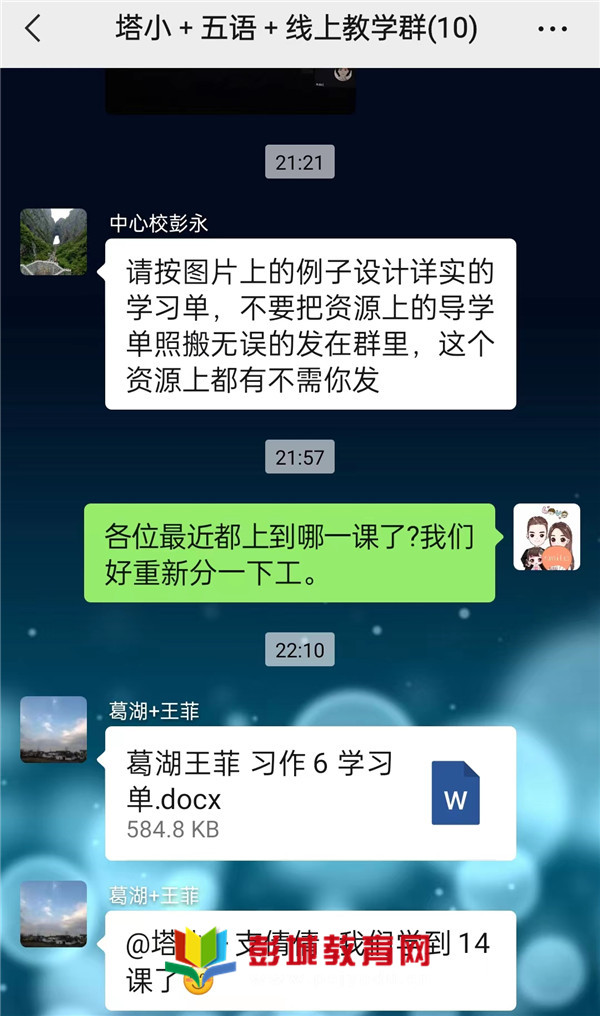The height and width of the screenshot is (1016, 600).
Task: Open 葛湖+王菲's avatar above the docx file
Action: (53, 730)
